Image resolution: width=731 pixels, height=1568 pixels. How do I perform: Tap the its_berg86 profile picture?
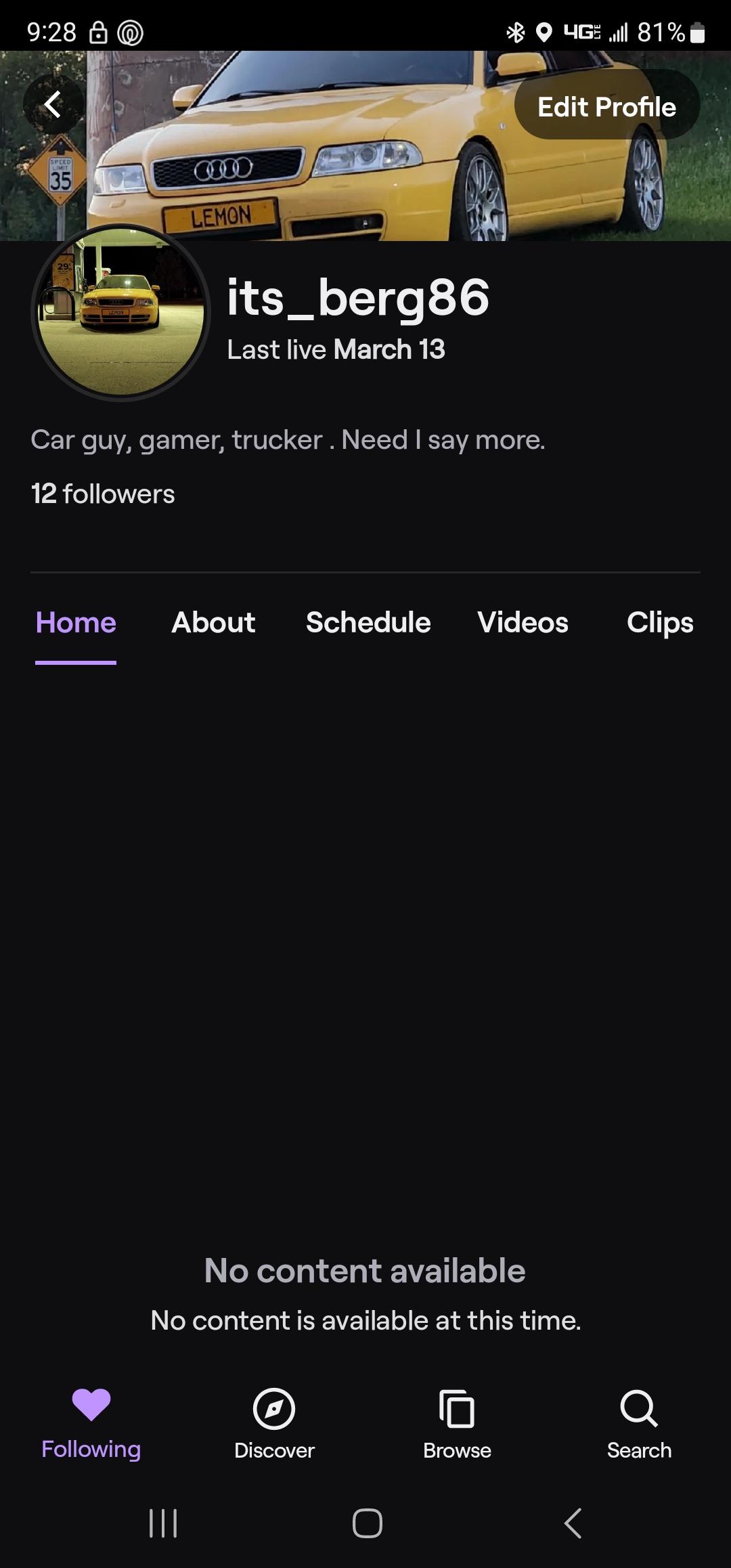click(x=121, y=312)
